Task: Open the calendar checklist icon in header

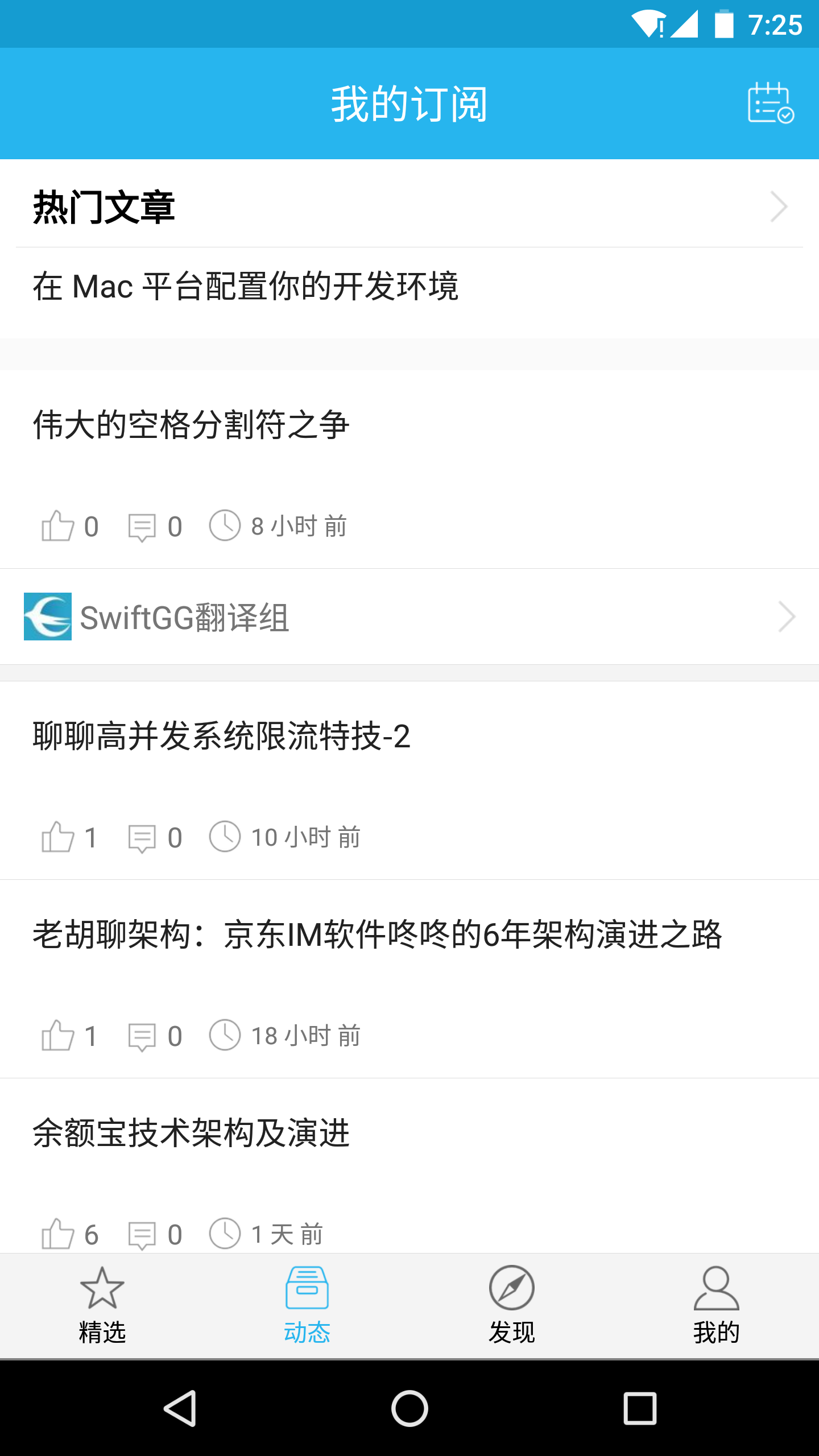Action: [x=771, y=103]
